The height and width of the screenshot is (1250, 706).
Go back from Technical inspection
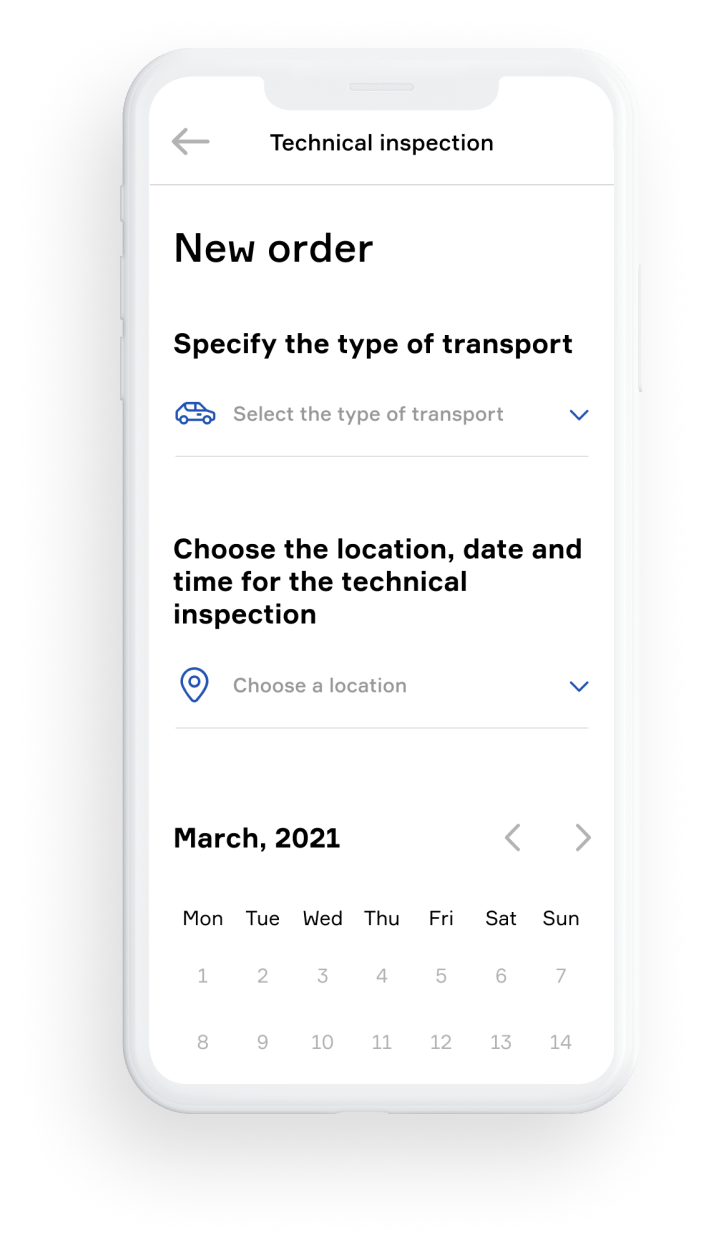coord(190,142)
